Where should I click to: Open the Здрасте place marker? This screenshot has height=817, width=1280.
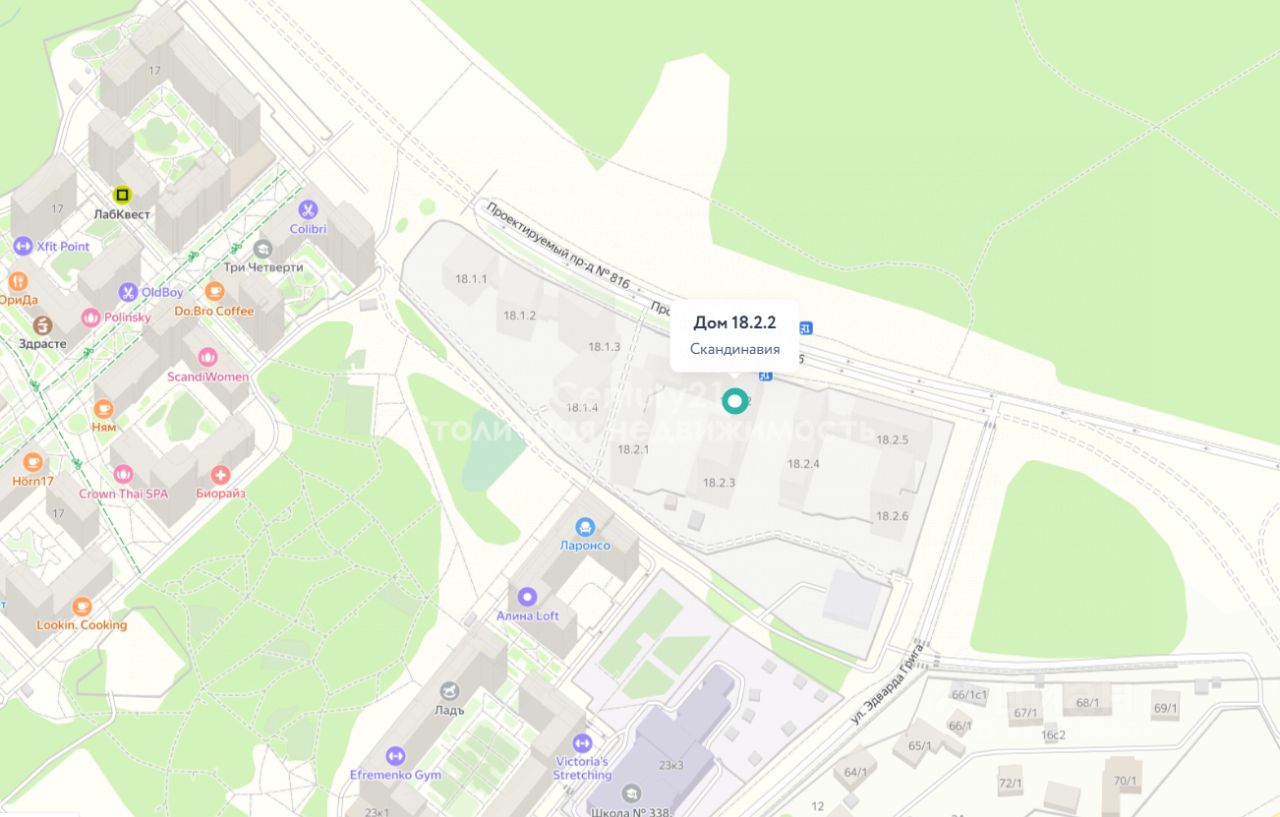[42, 325]
